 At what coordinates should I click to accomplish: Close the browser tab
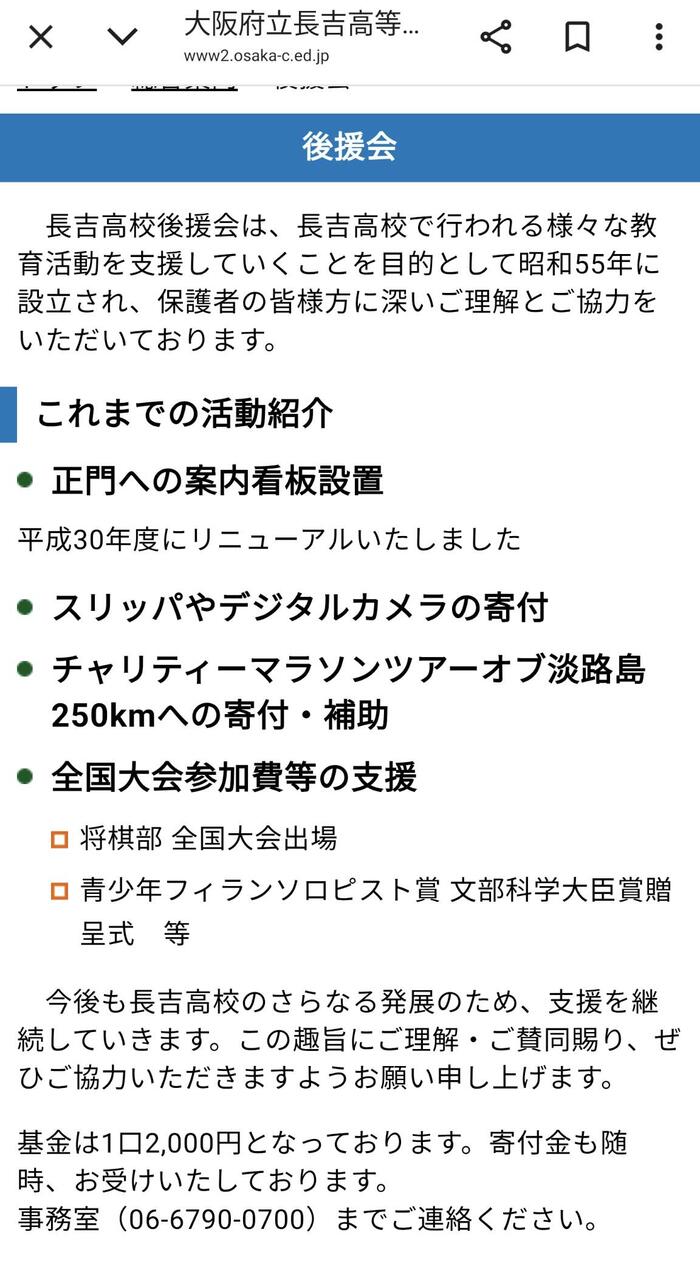click(40, 38)
